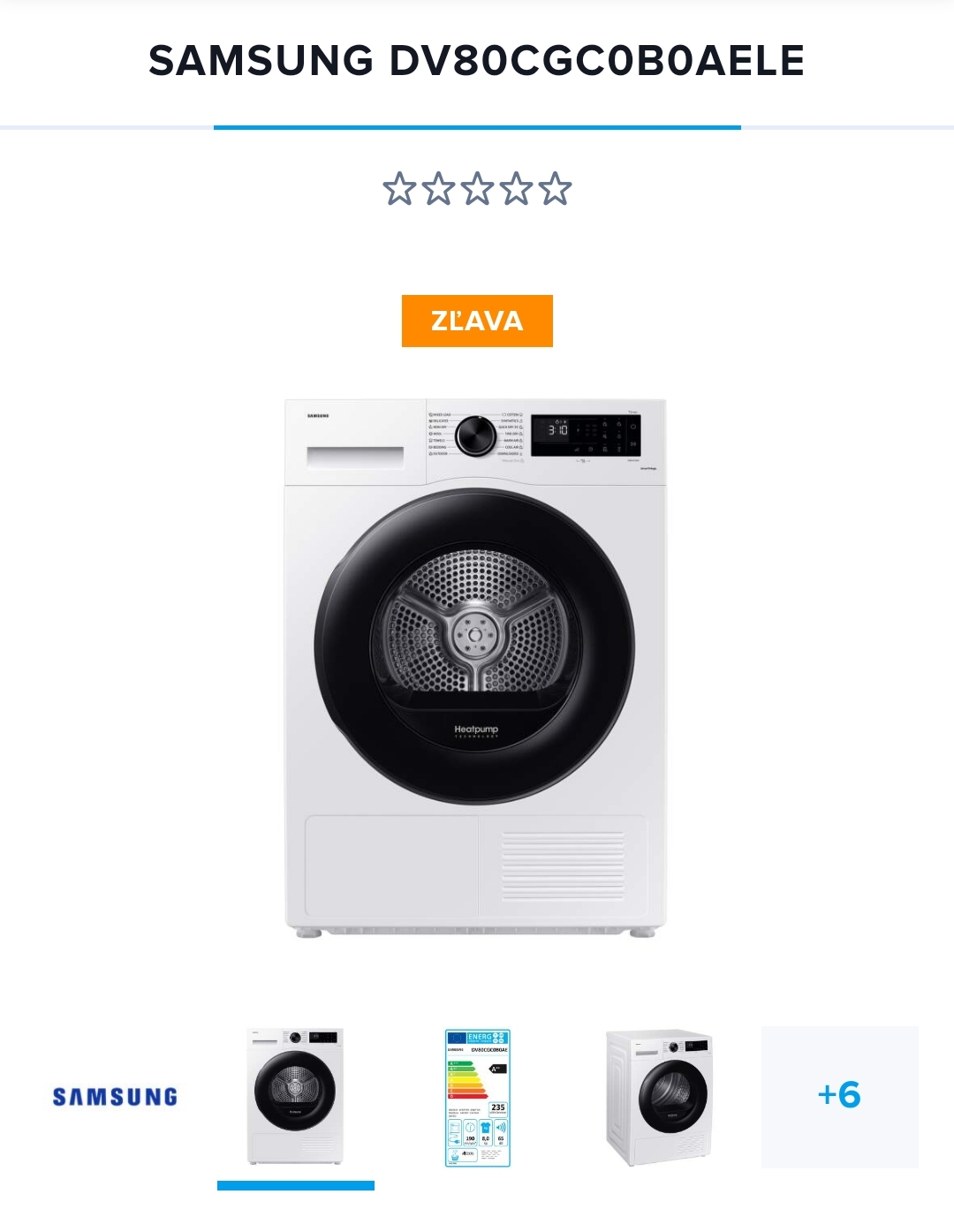Open the star rating reviews
This screenshot has height=1232, width=954.
pos(477,189)
